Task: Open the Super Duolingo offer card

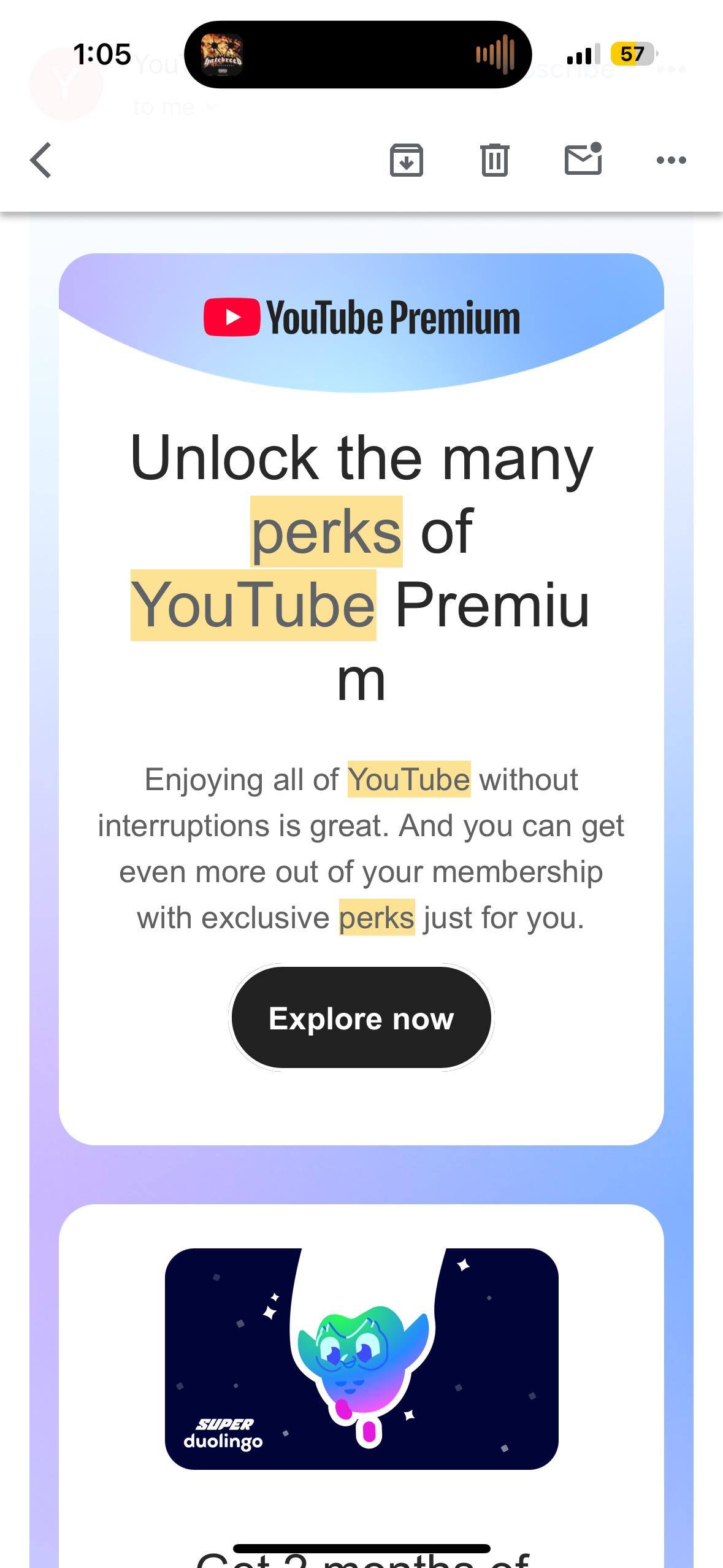Action: click(361, 1359)
